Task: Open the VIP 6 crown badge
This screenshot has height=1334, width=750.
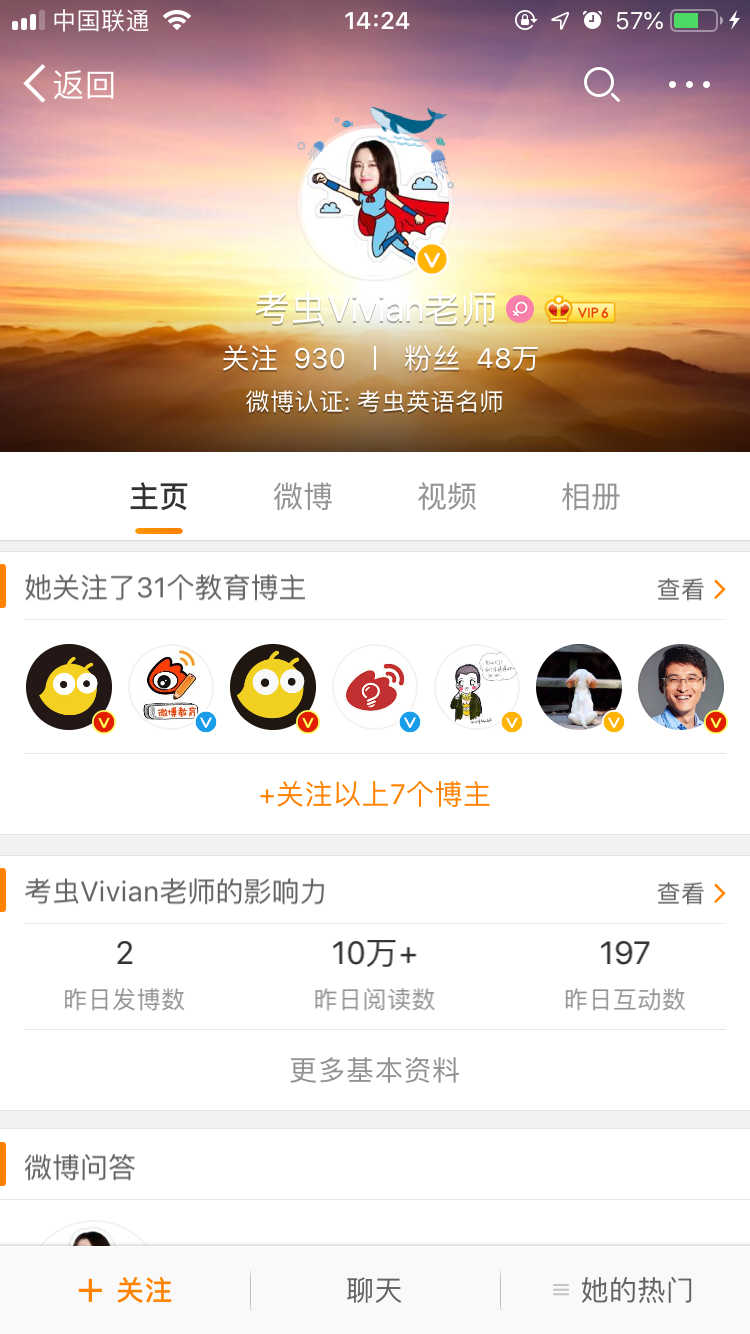Action: tap(580, 311)
